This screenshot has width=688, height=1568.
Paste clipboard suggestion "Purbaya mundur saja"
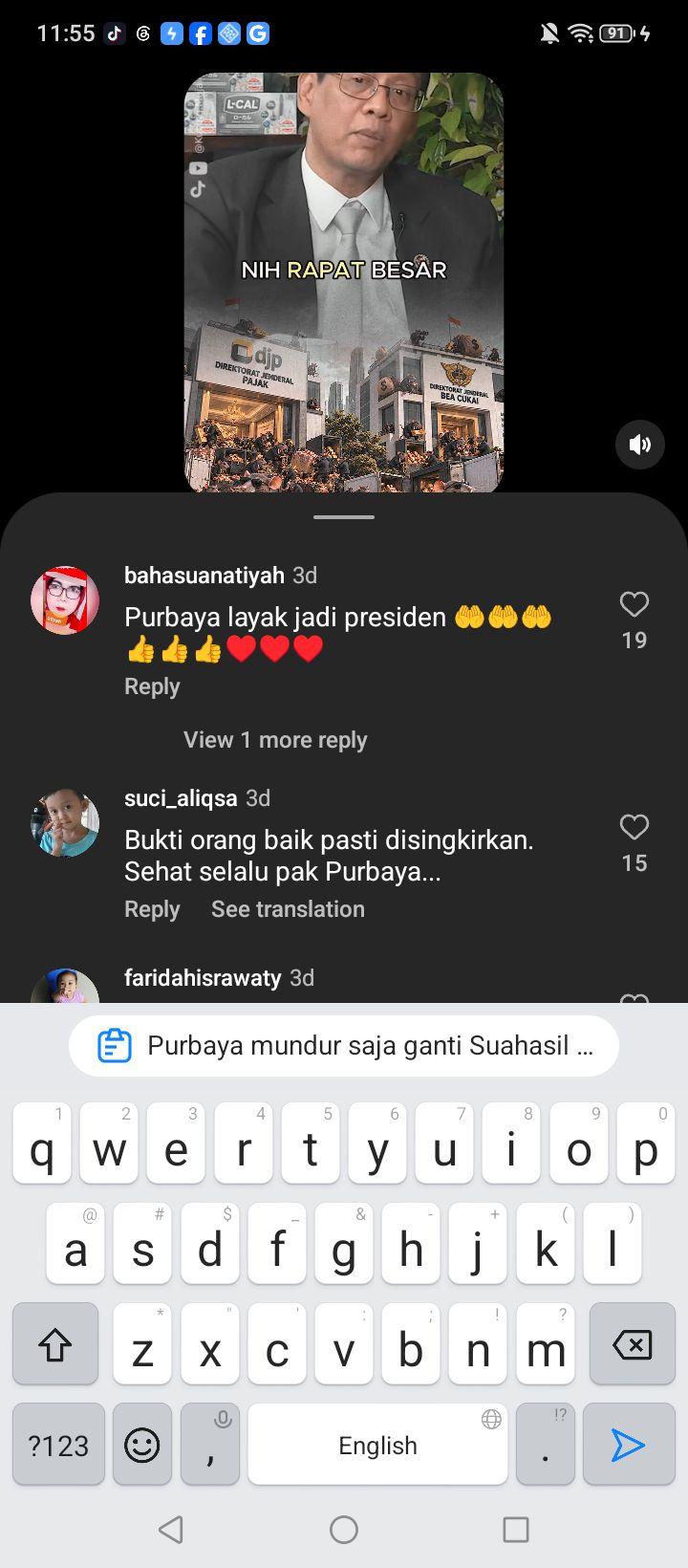(344, 1046)
